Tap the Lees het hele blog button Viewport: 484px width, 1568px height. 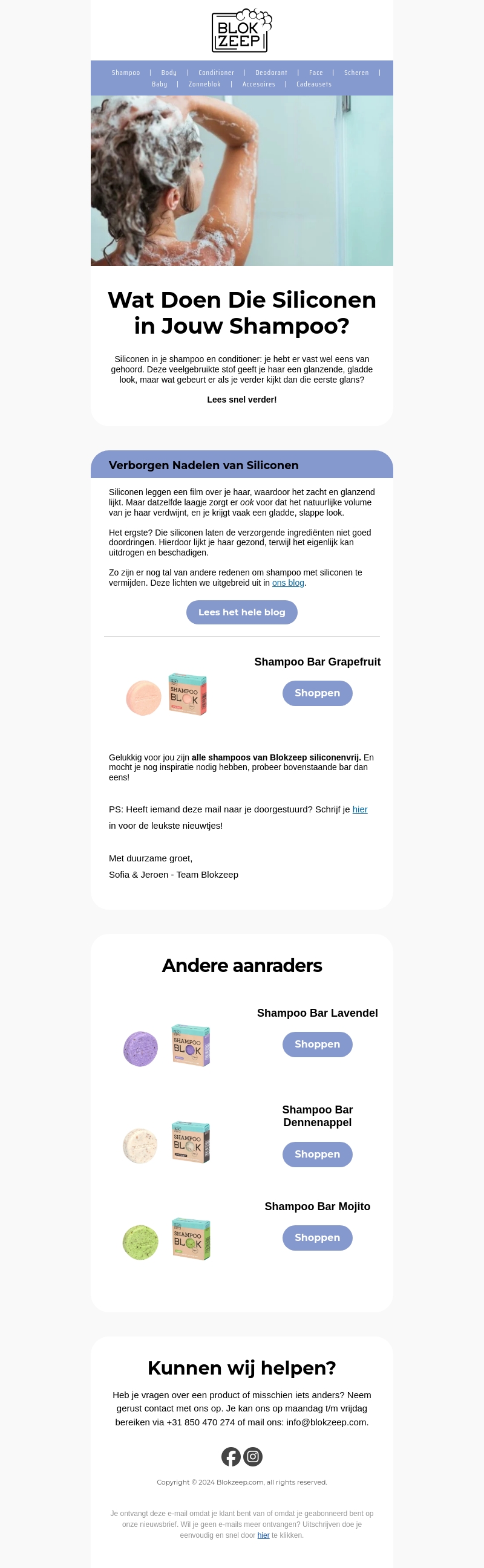pos(241,612)
